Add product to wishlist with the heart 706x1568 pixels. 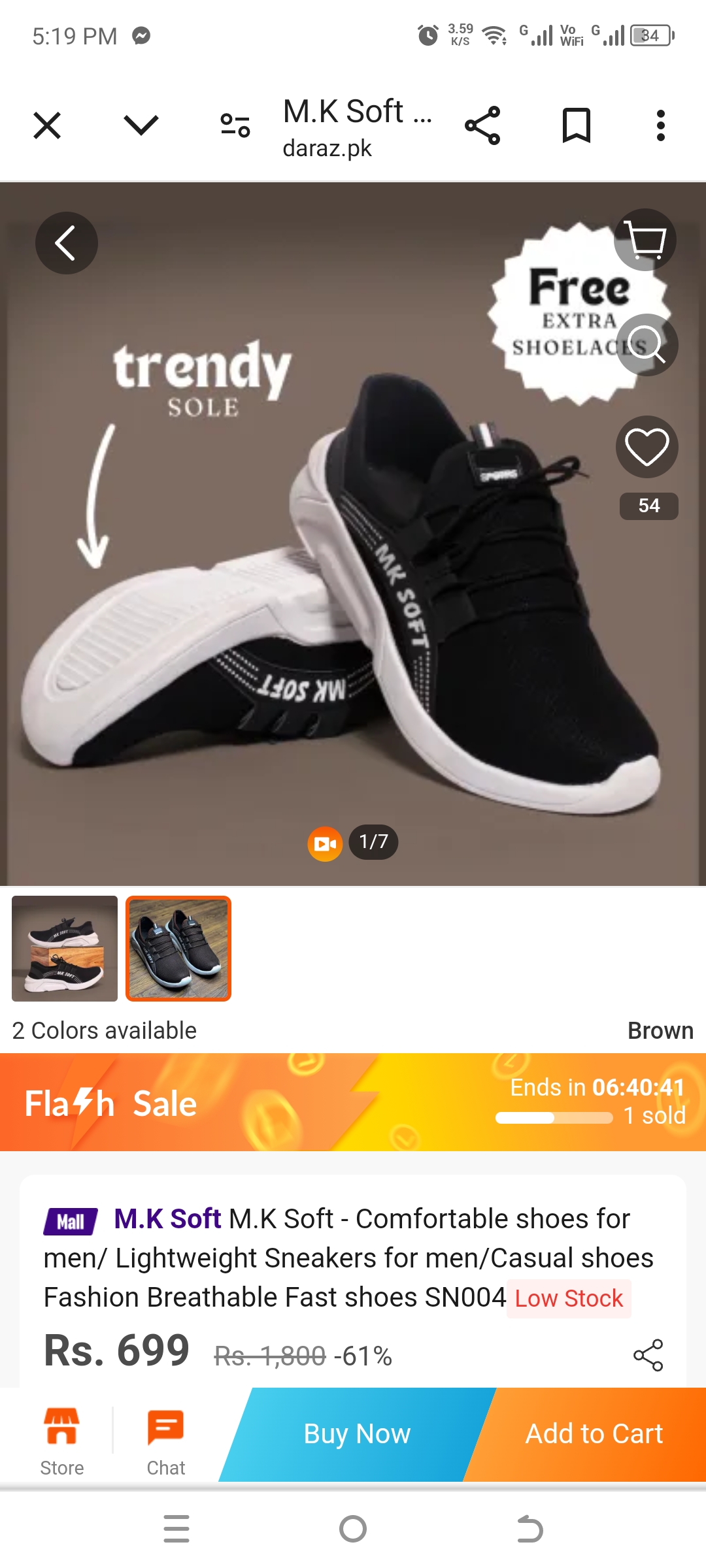[647, 447]
